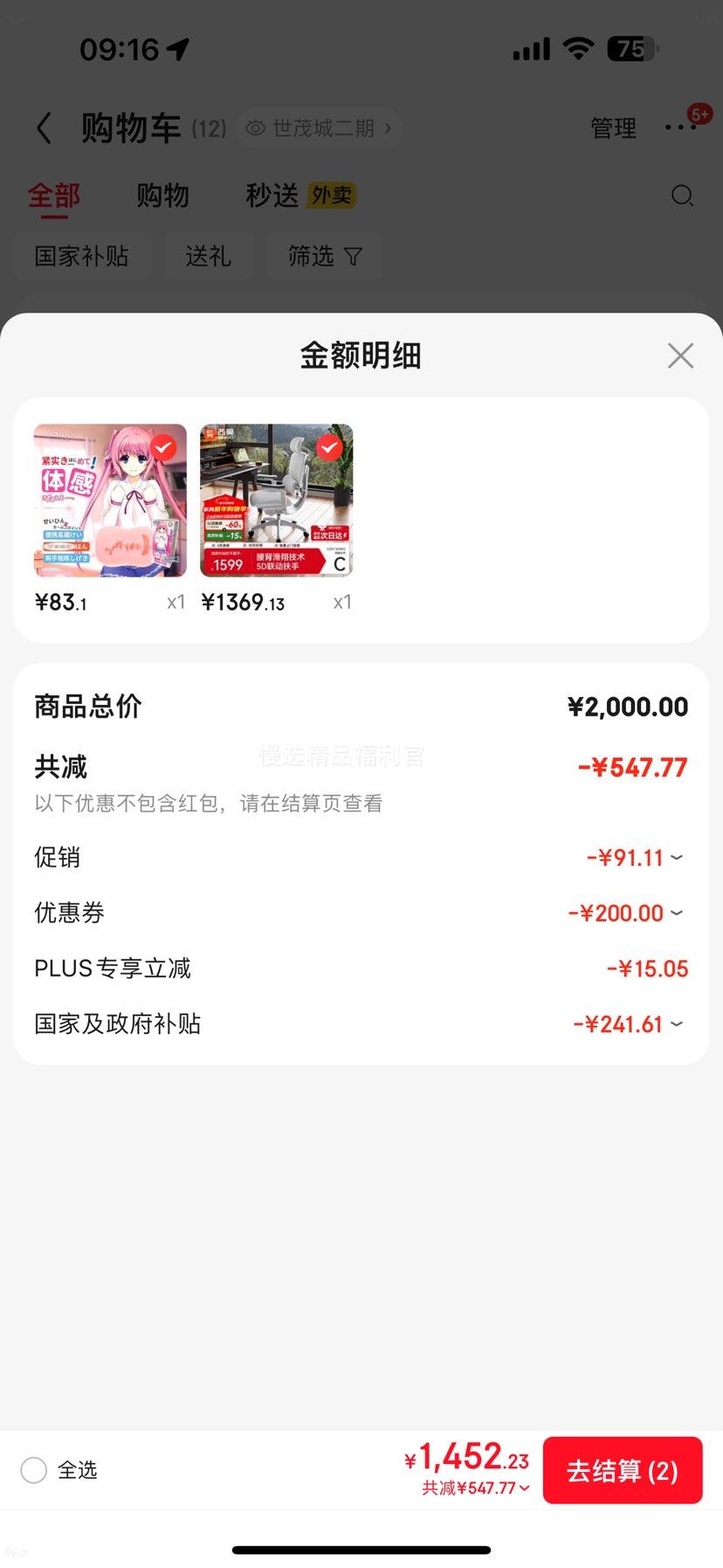This screenshot has width=723, height=1568.
Task: Tap the battery indicator in the status bar
Action: click(630, 50)
